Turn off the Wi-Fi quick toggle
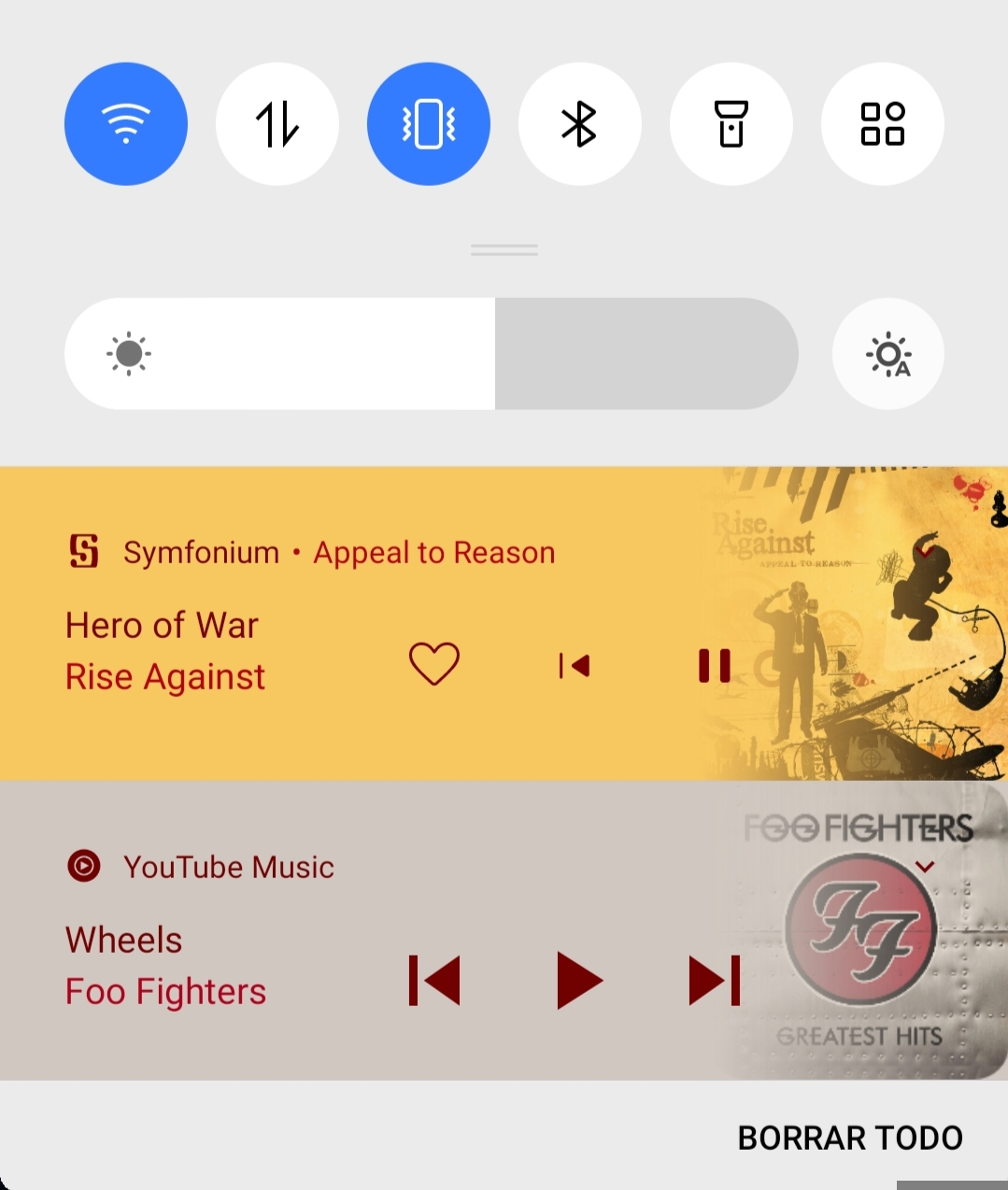This screenshot has width=1008, height=1190. [126, 124]
